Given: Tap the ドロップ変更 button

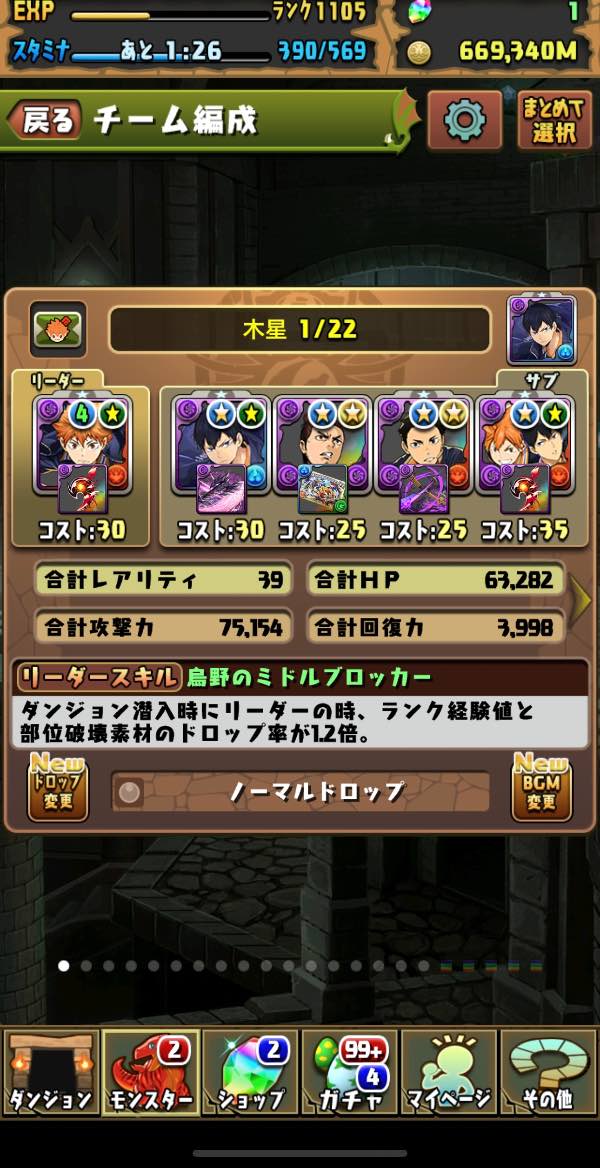Looking at the screenshot, I should pyautogui.click(x=57, y=789).
